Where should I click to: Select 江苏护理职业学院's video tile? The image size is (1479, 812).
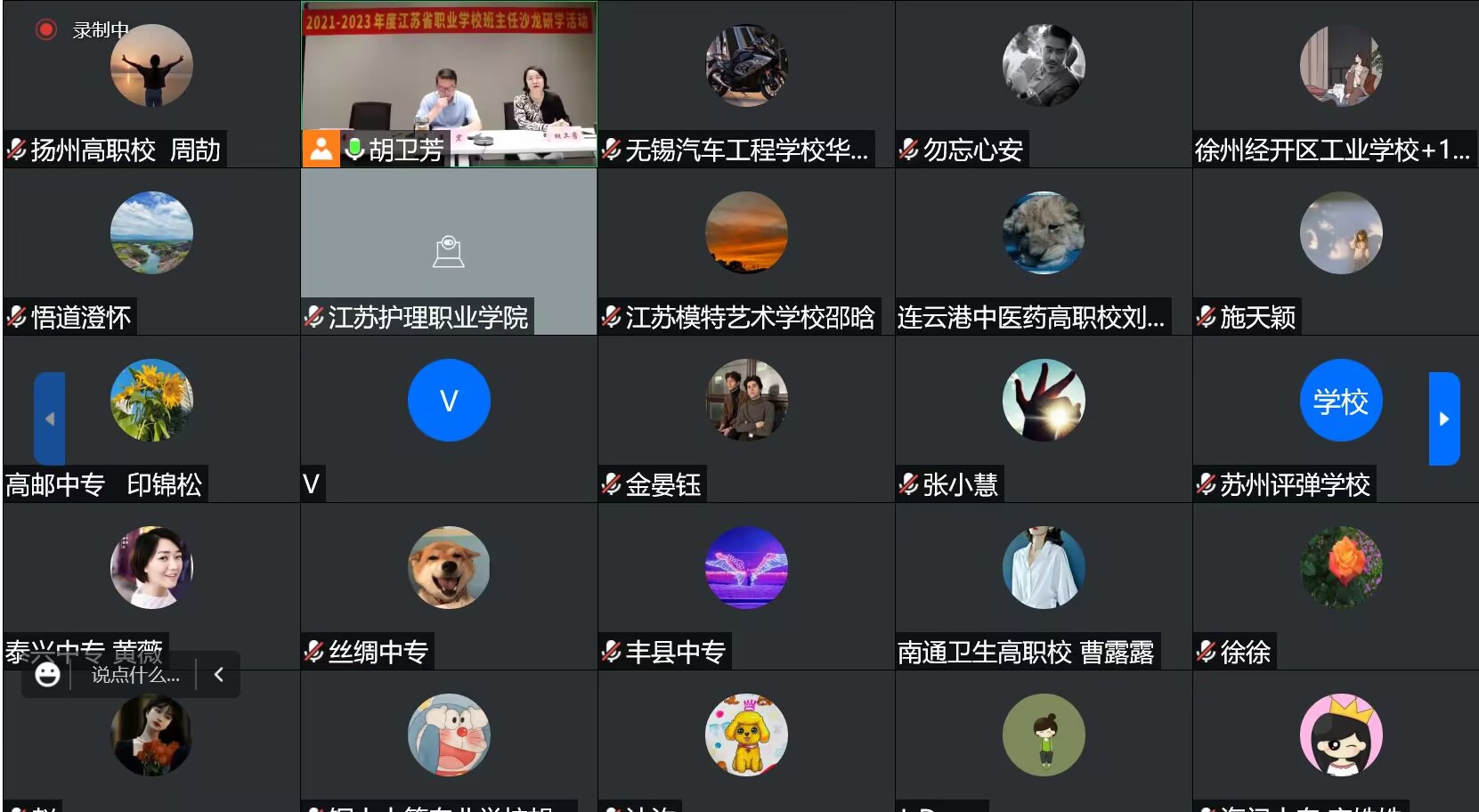point(449,251)
